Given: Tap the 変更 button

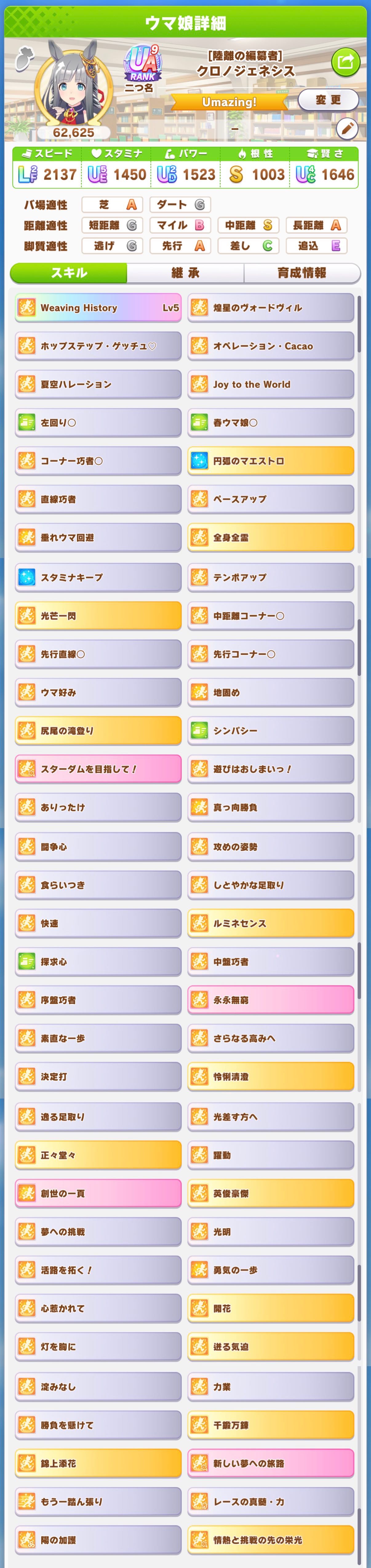Looking at the screenshot, I should click(x=328, y=100).
